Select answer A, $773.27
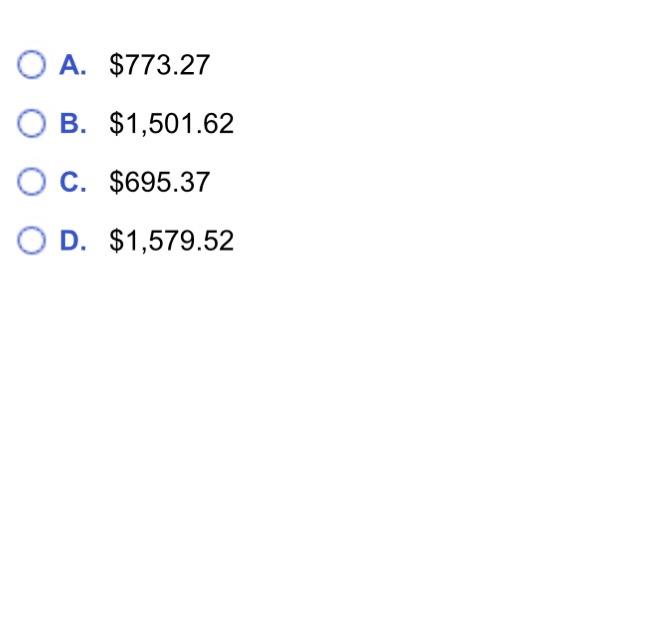 coord(32,65)
